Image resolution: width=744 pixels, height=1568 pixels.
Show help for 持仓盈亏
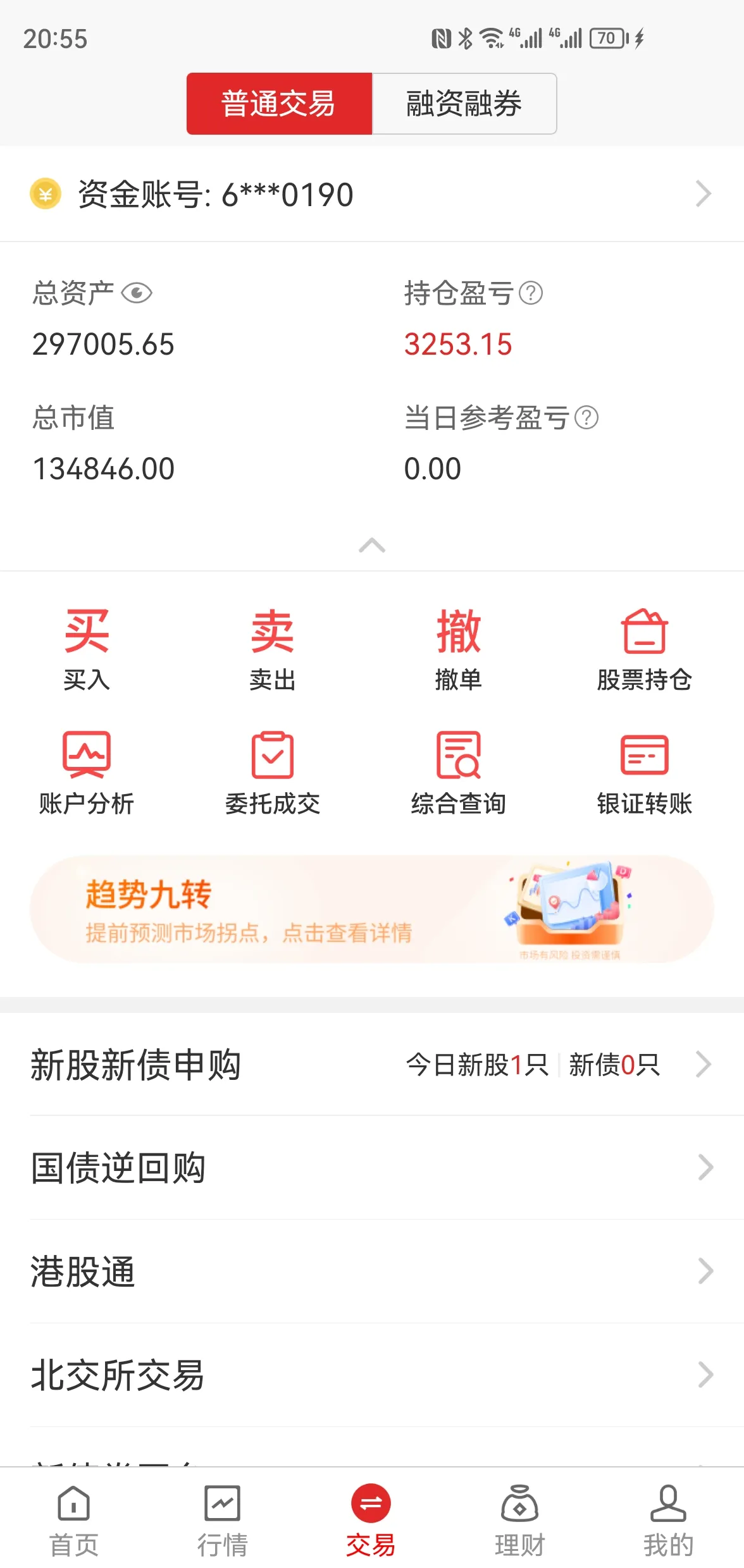(531, 293)
